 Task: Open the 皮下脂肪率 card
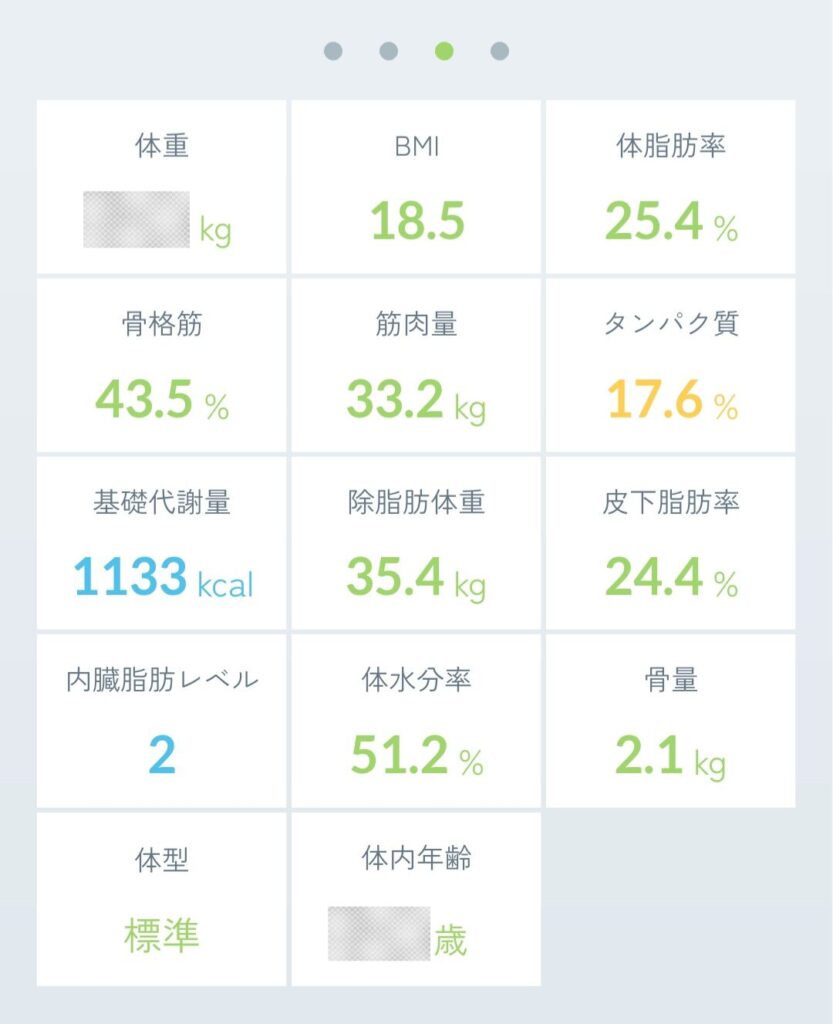pyautogui.click(x=670, y=543)
